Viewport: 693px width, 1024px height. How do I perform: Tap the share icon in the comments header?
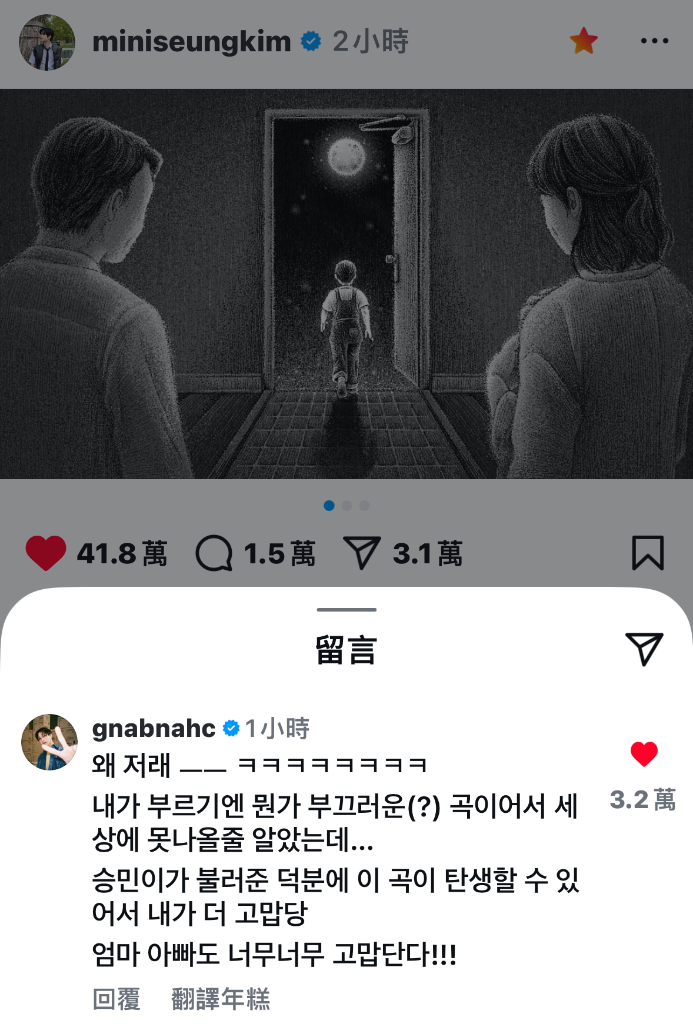coord(644,649)
